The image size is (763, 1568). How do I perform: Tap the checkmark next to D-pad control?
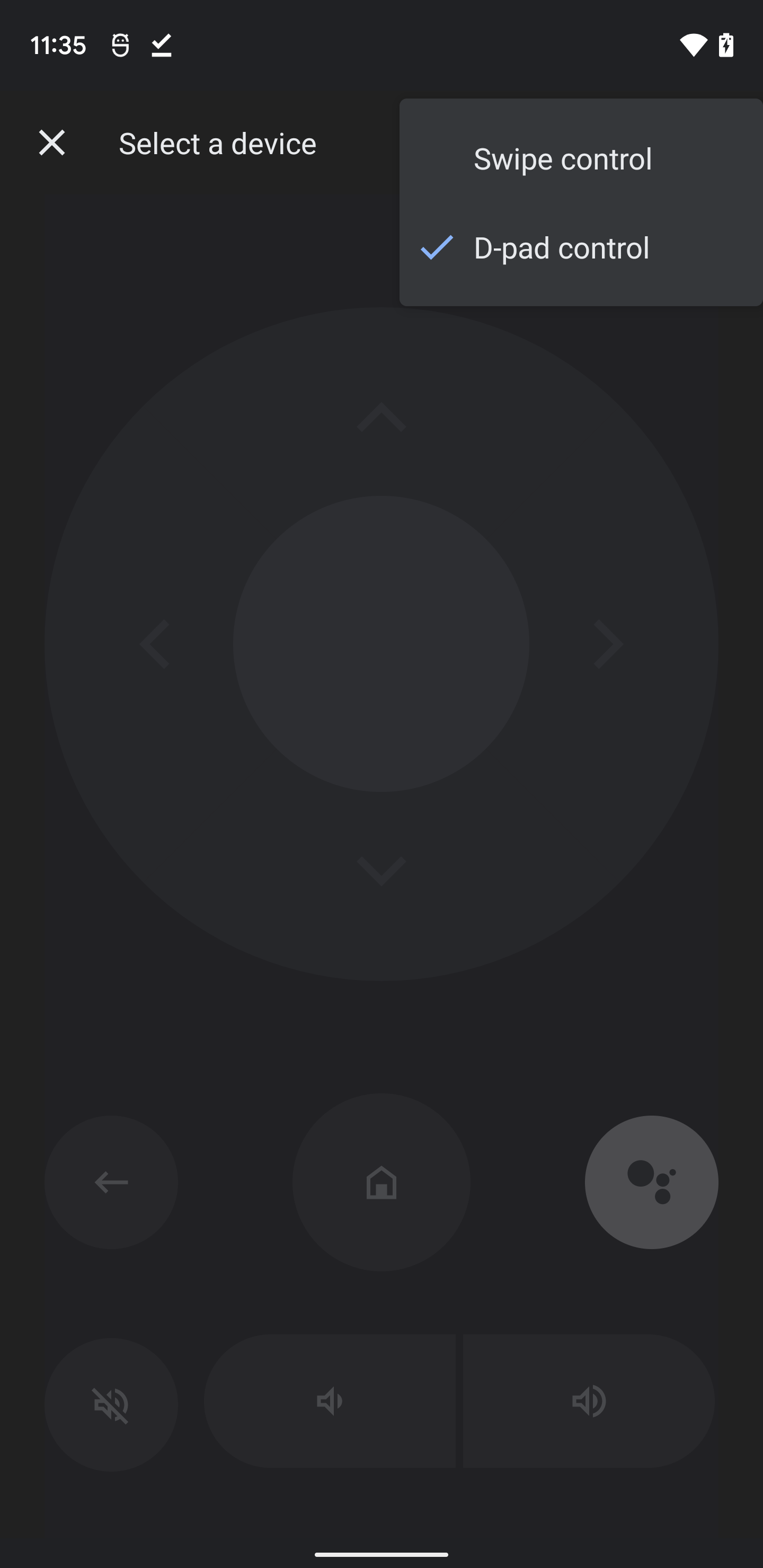(437, 248)
